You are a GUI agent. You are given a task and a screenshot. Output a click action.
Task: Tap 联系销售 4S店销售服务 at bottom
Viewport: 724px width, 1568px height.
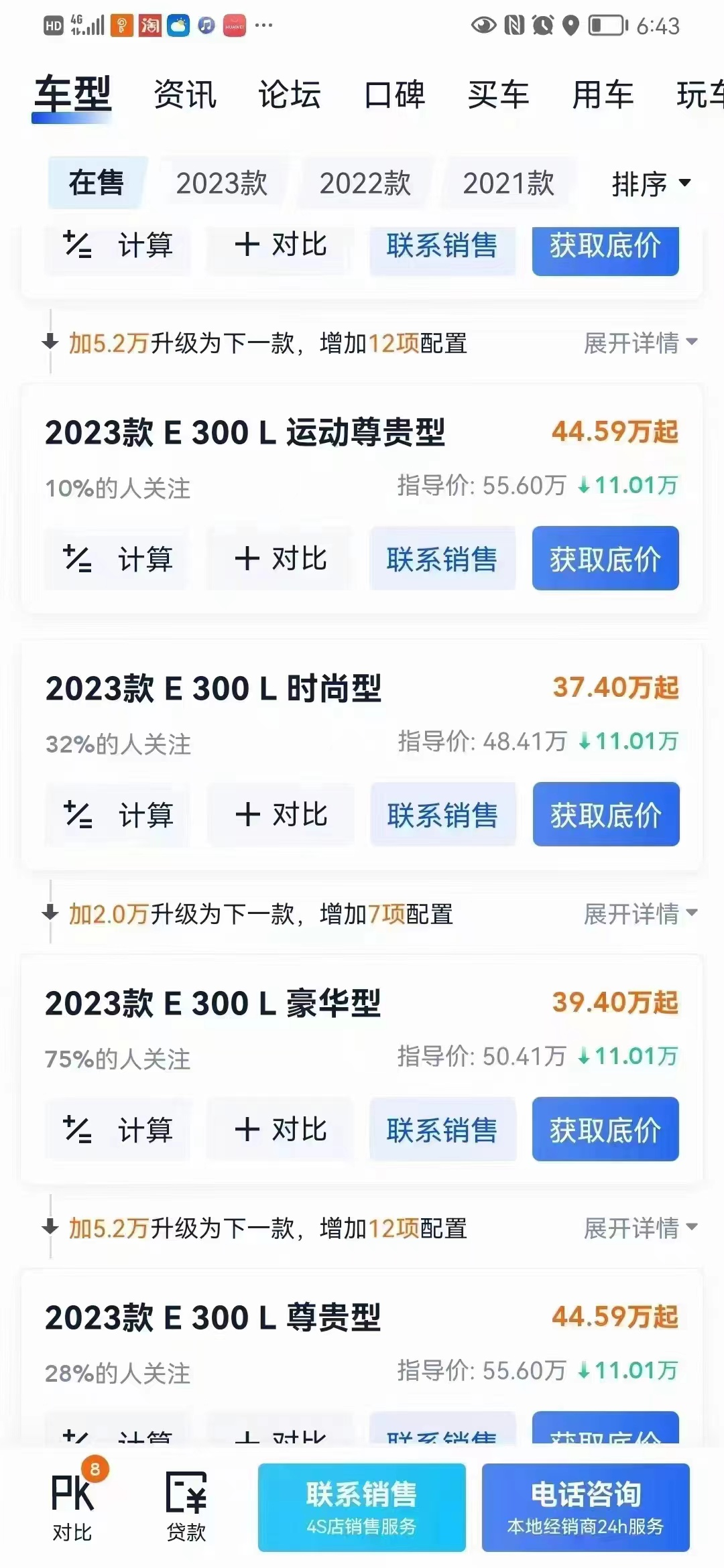[x=362, y=1508]
